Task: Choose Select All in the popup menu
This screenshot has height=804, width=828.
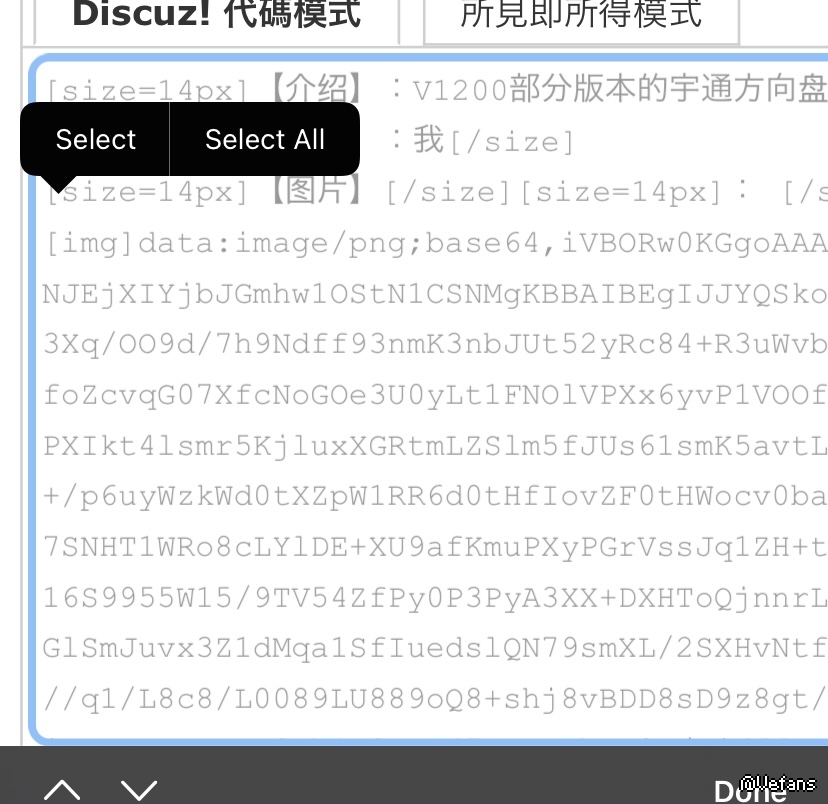Action: coord(265,140)
